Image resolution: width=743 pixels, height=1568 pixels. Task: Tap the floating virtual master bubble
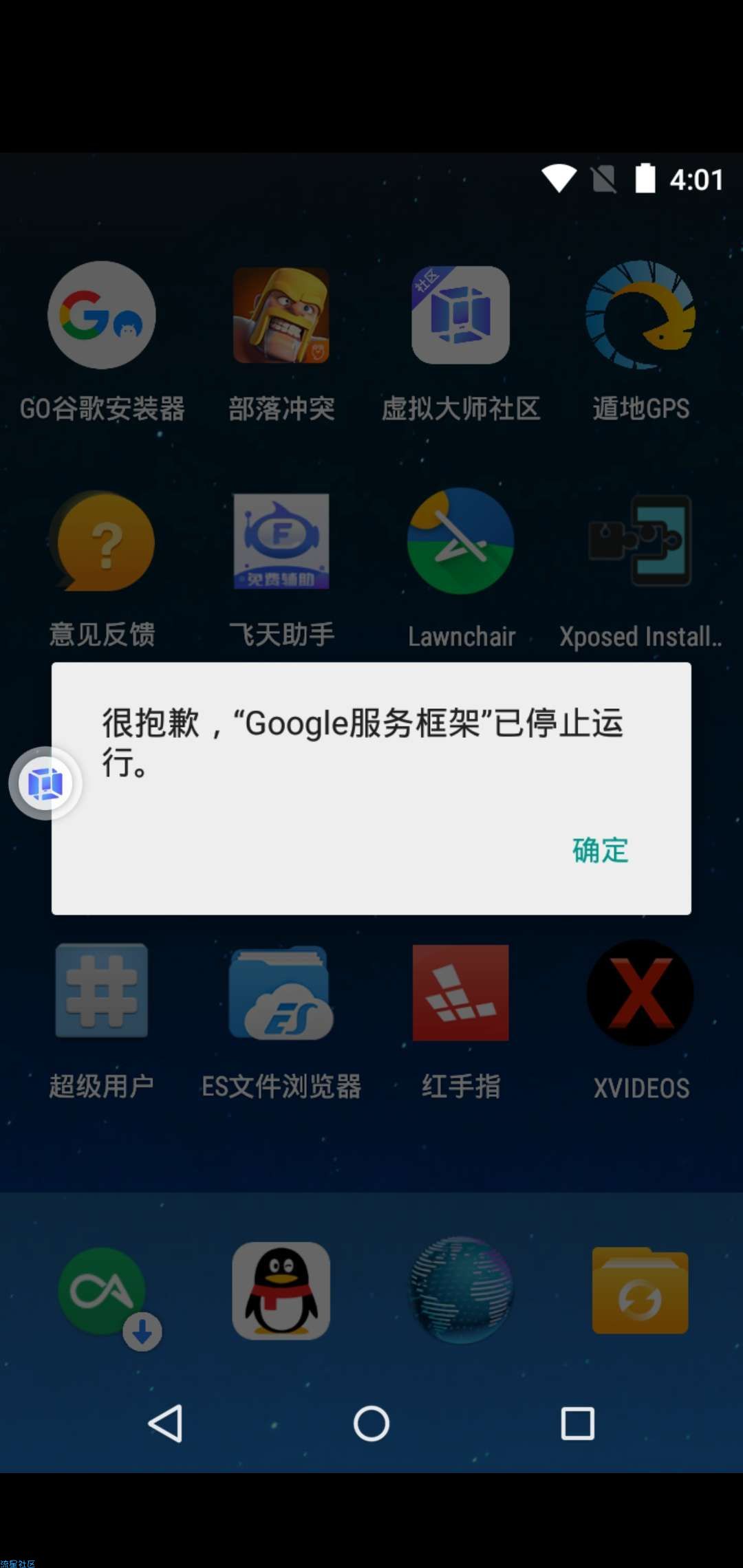(x=45, y=783)
